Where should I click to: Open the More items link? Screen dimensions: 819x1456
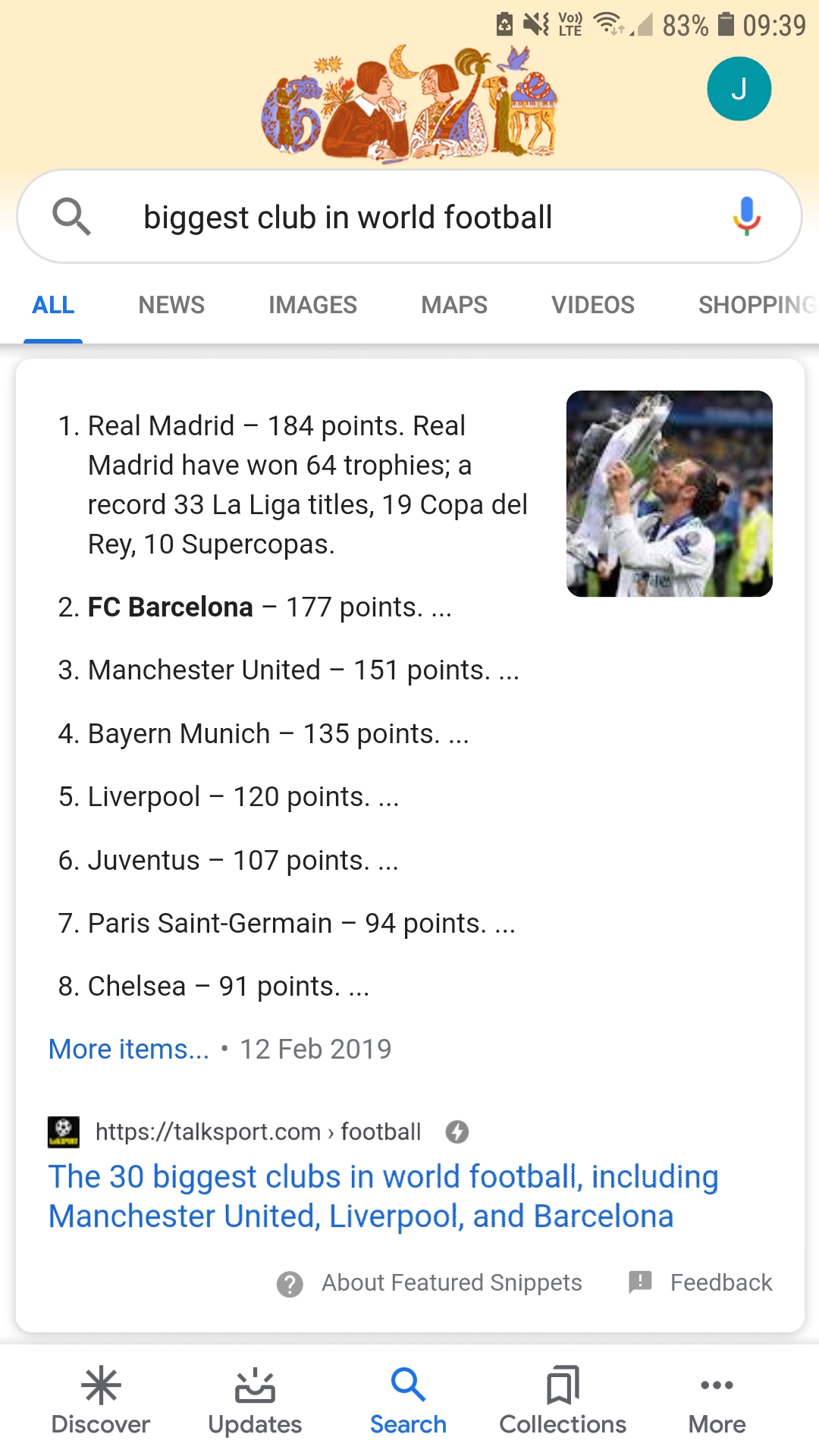[129, 1049]
